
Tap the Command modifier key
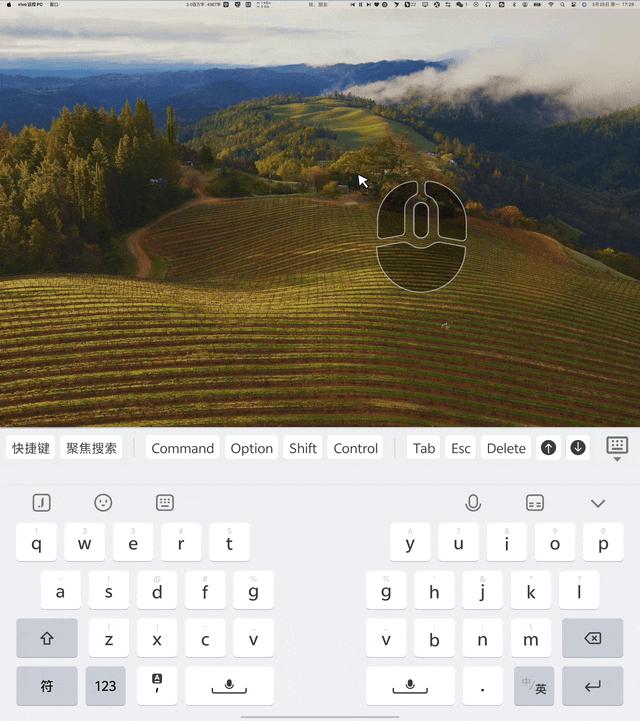[x=182, y=448]
